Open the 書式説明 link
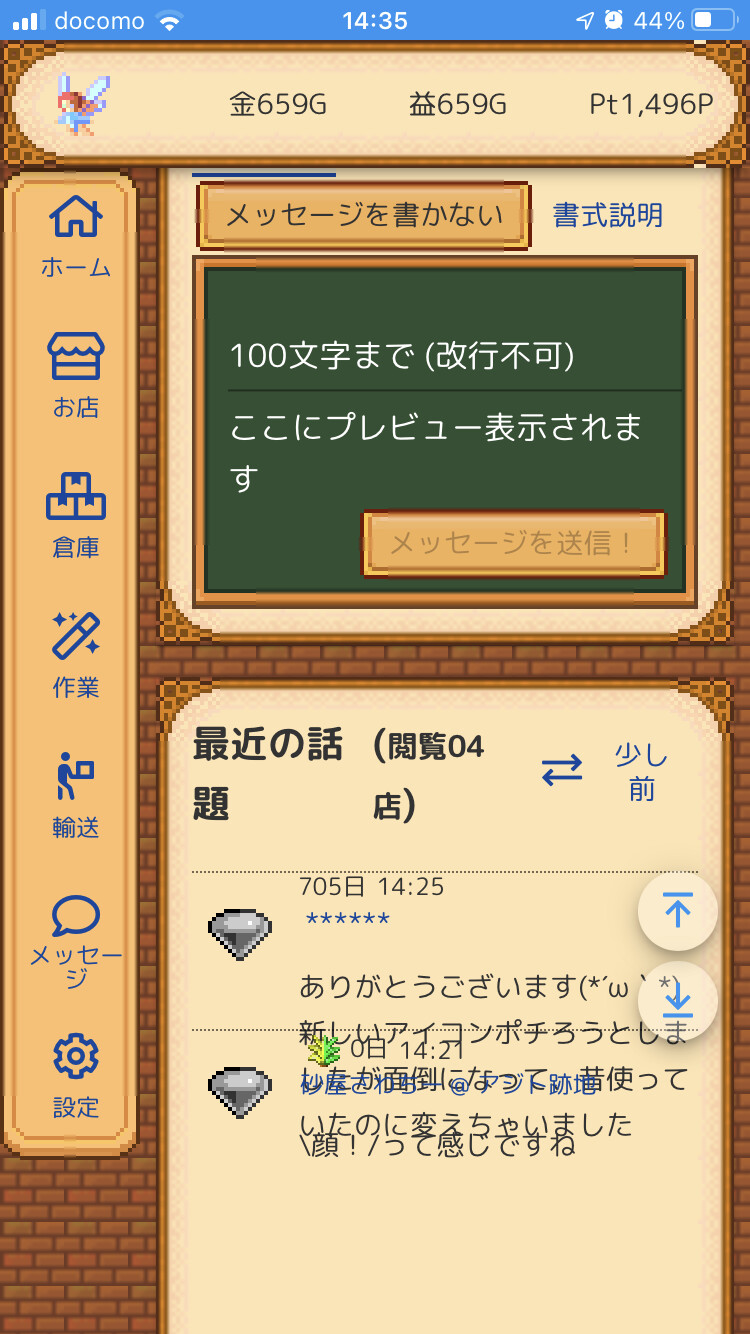Screen dimensions: 750x1334 point(608,215)
